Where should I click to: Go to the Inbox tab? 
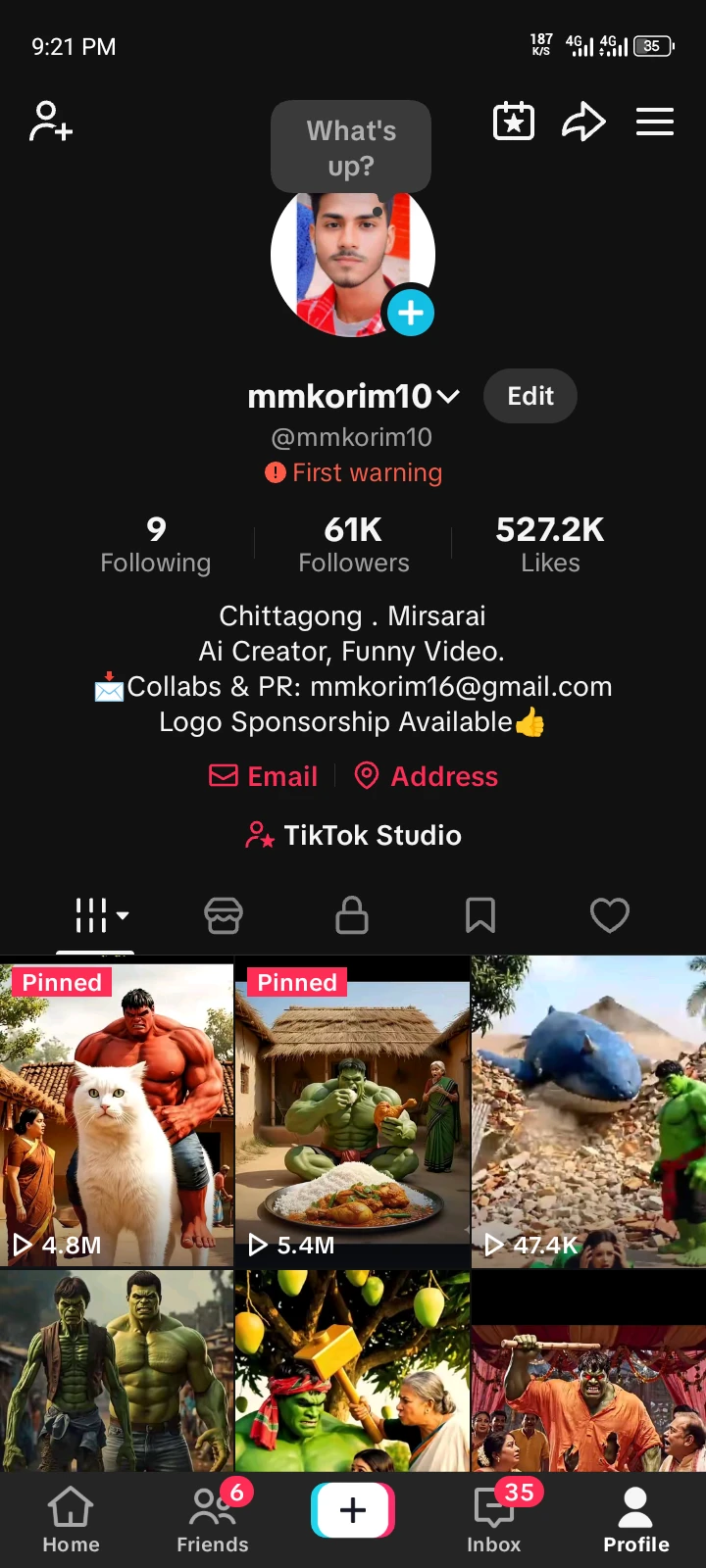(494, 1517)
